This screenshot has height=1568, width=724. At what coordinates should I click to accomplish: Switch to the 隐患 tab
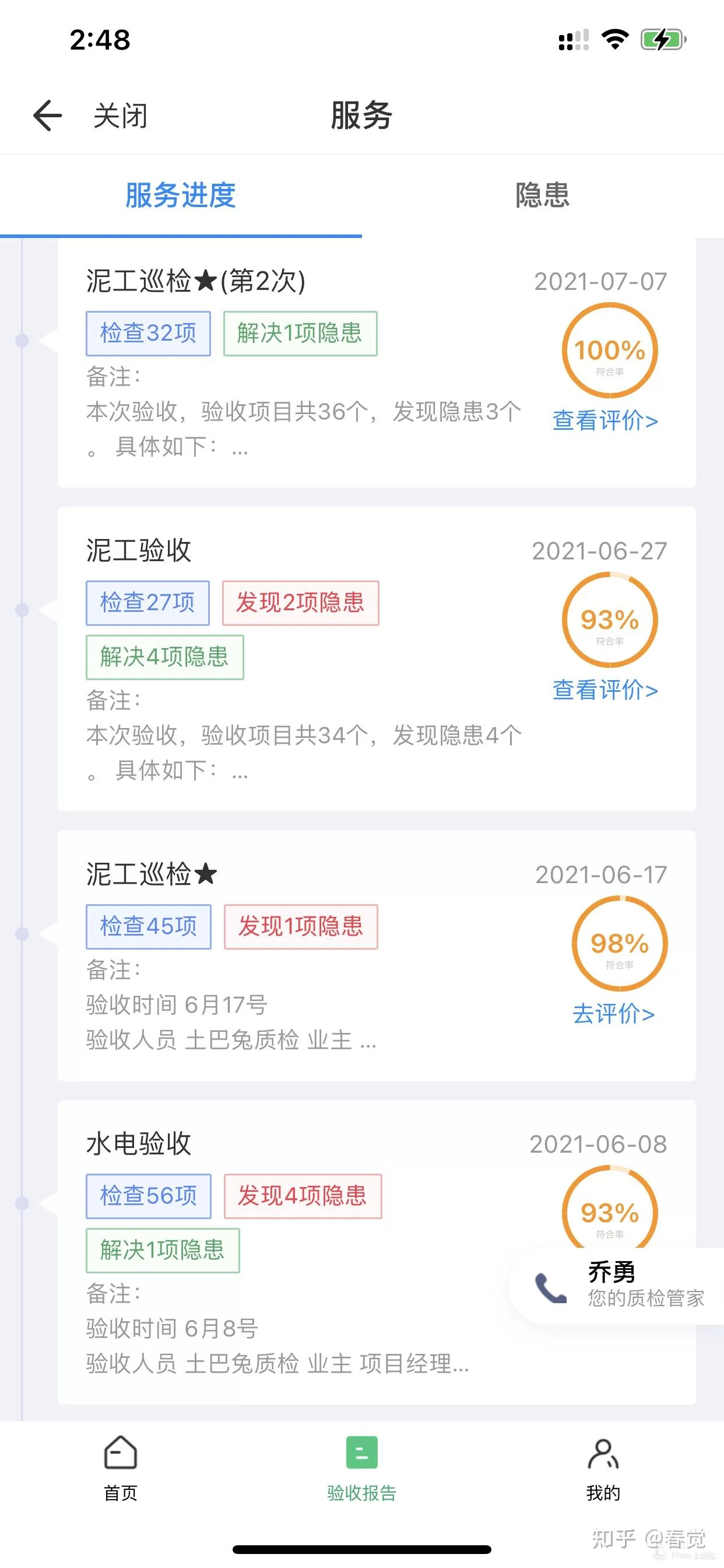click(x=542, y=195)
